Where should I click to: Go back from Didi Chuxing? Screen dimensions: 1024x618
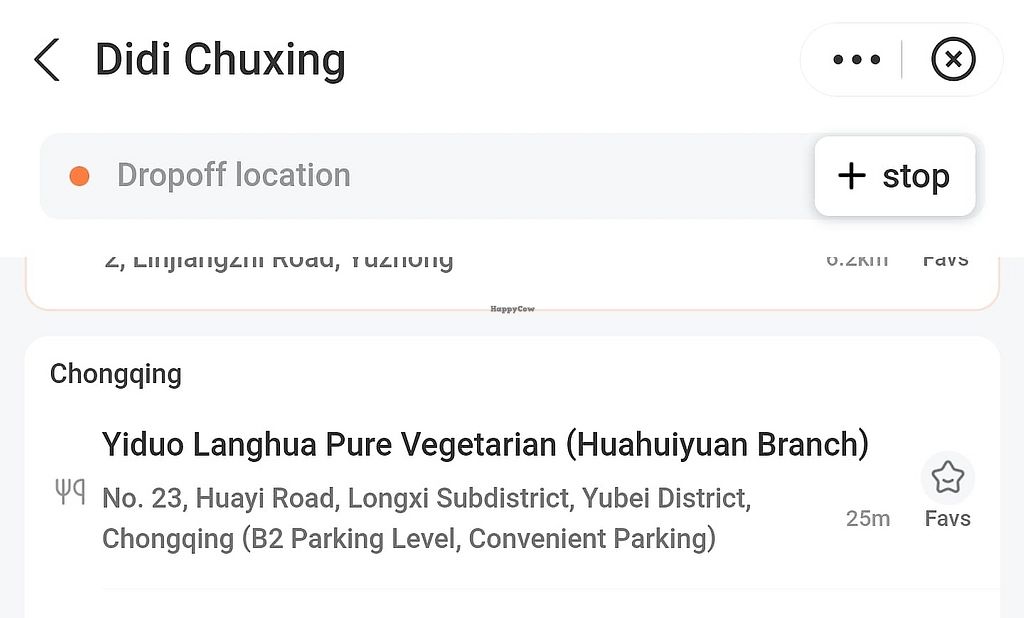pyautogui.click(x=47, y=60)
